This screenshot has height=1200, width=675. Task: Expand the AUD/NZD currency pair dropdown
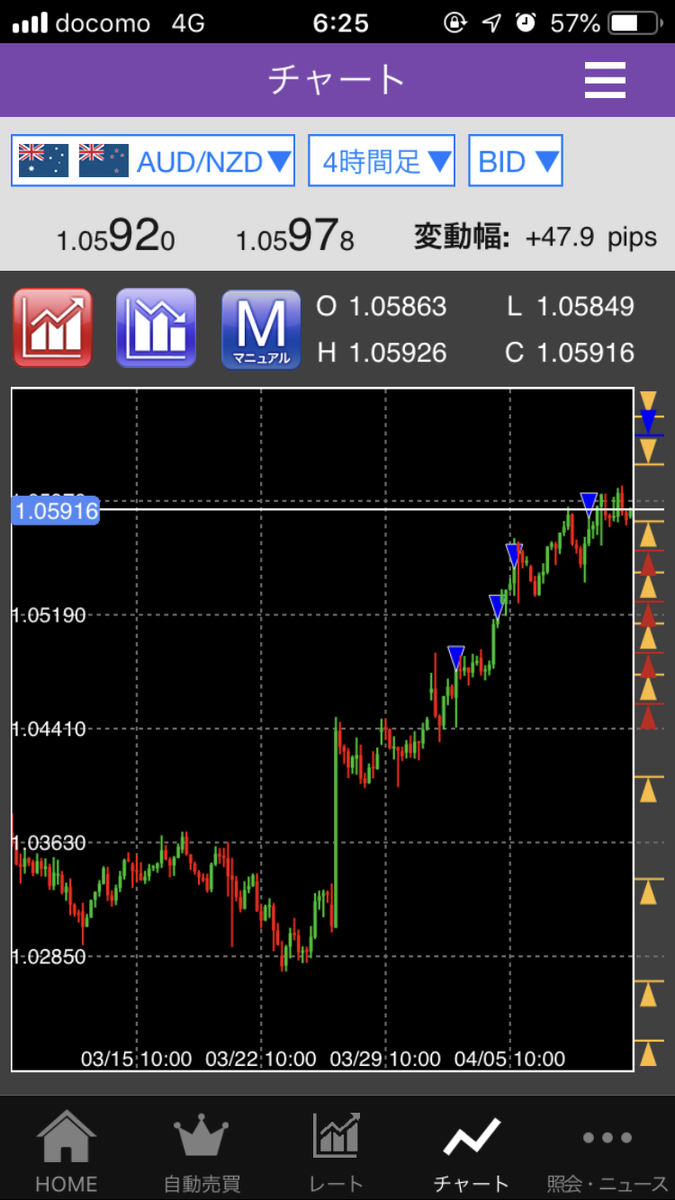153,161
